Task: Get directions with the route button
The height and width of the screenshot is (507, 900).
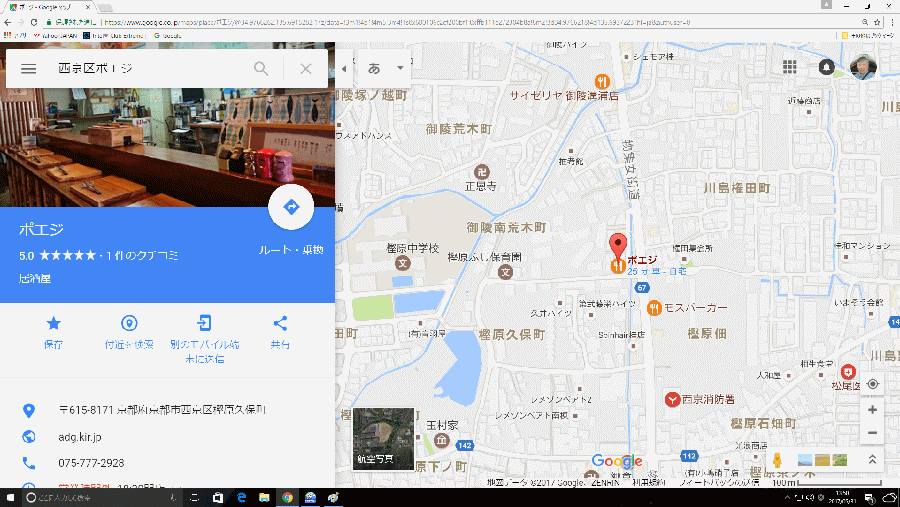Action: 291,207
